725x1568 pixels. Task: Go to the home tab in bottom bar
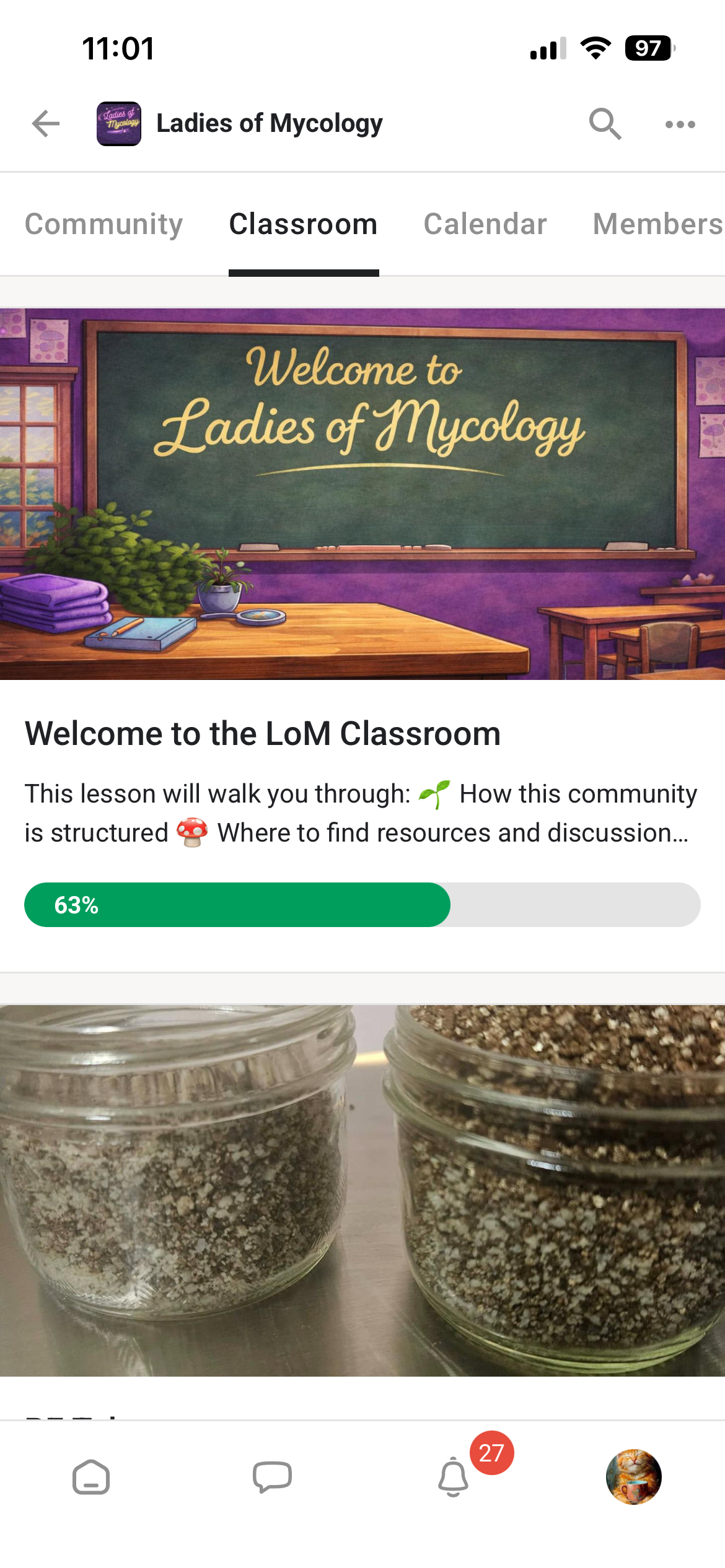[91, 1478]
